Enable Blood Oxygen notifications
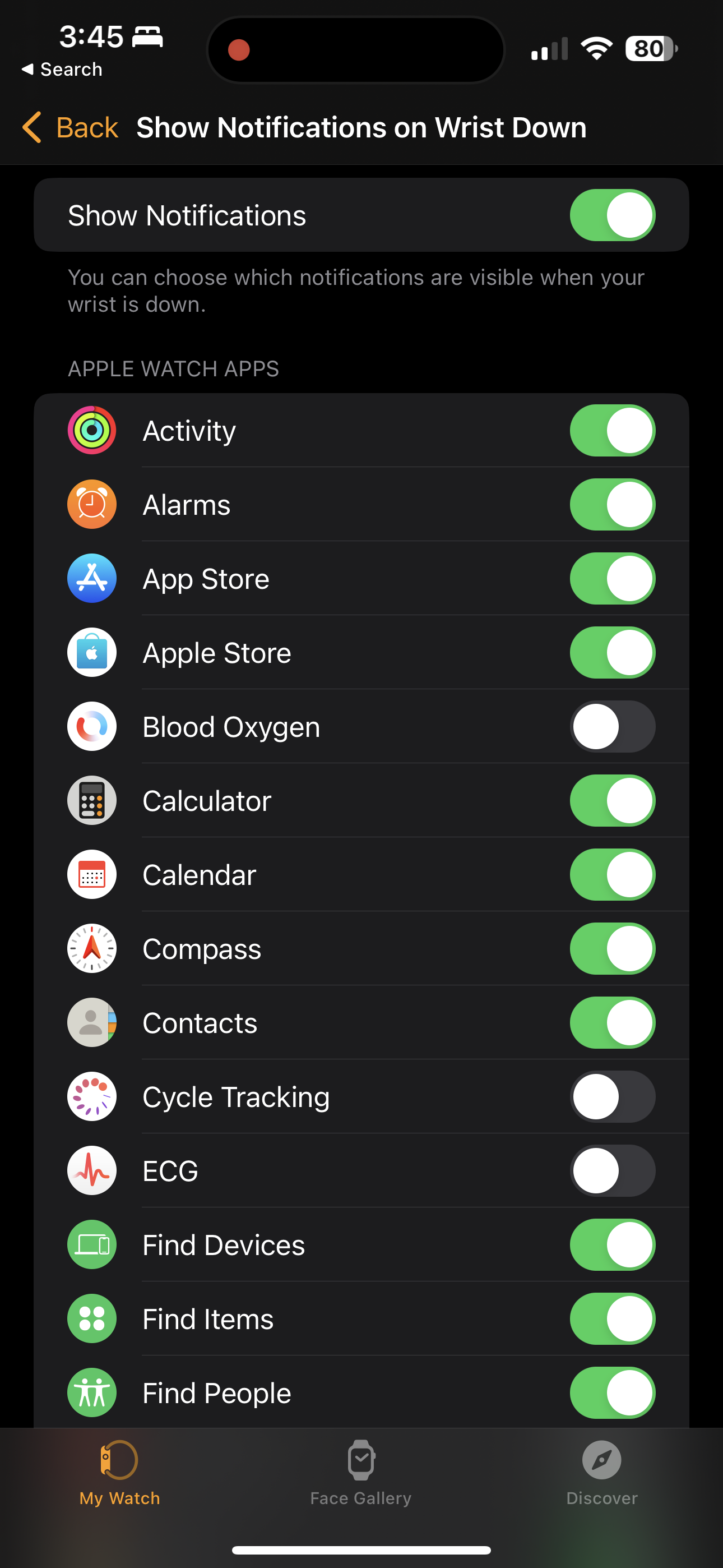This screenshot has height=1568, width=723. (611, 727)
